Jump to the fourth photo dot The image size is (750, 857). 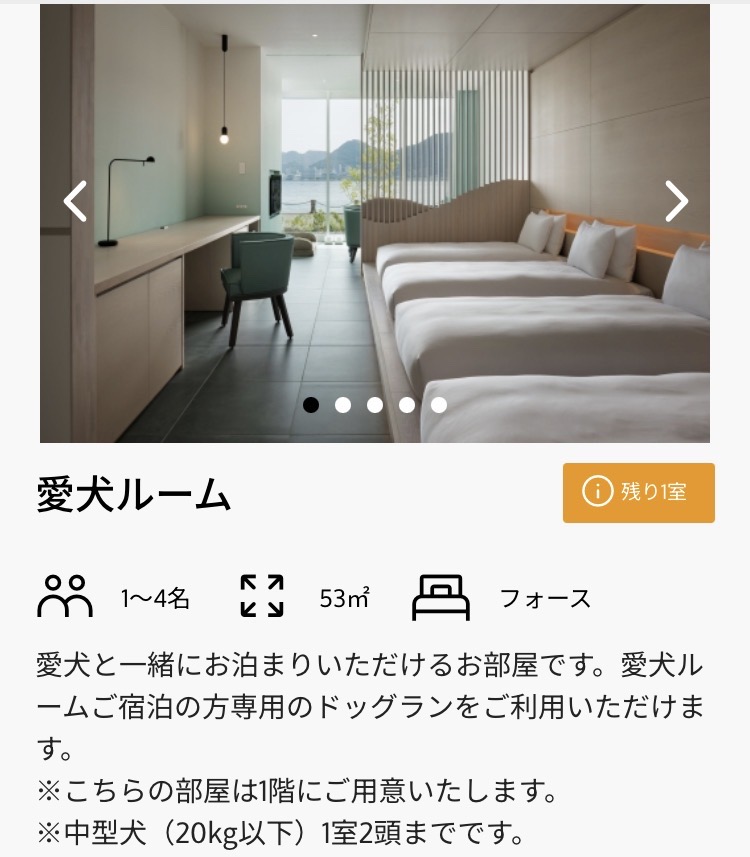tap(407, 405)
